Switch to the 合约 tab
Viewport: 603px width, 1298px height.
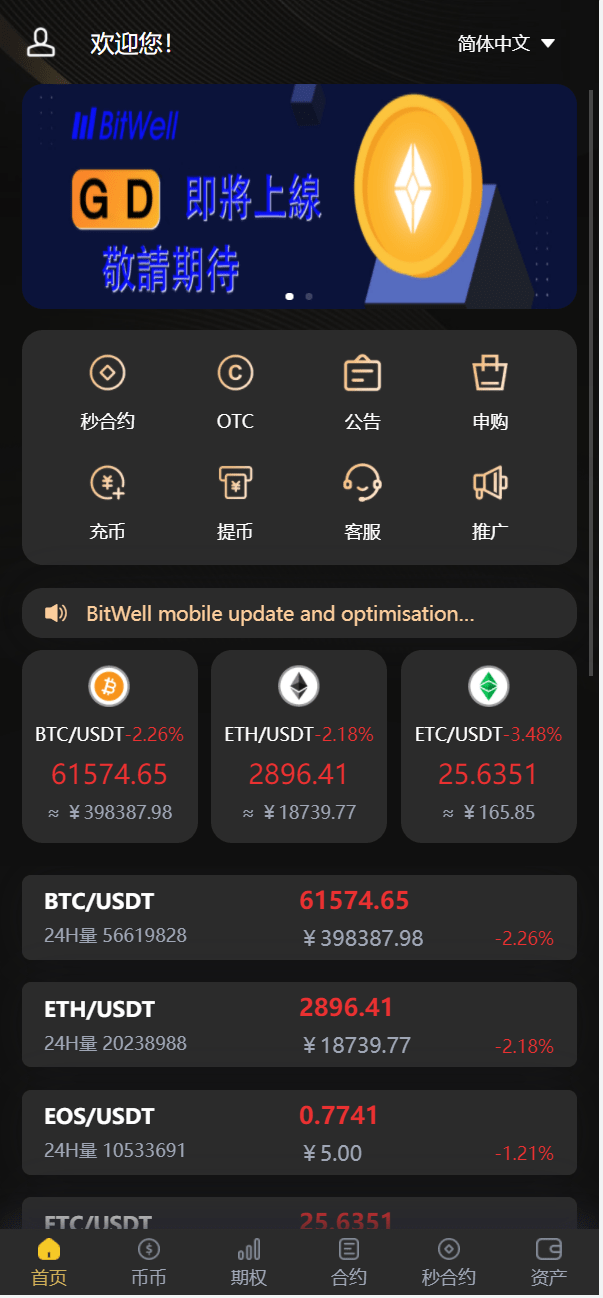coord(349,1263)
